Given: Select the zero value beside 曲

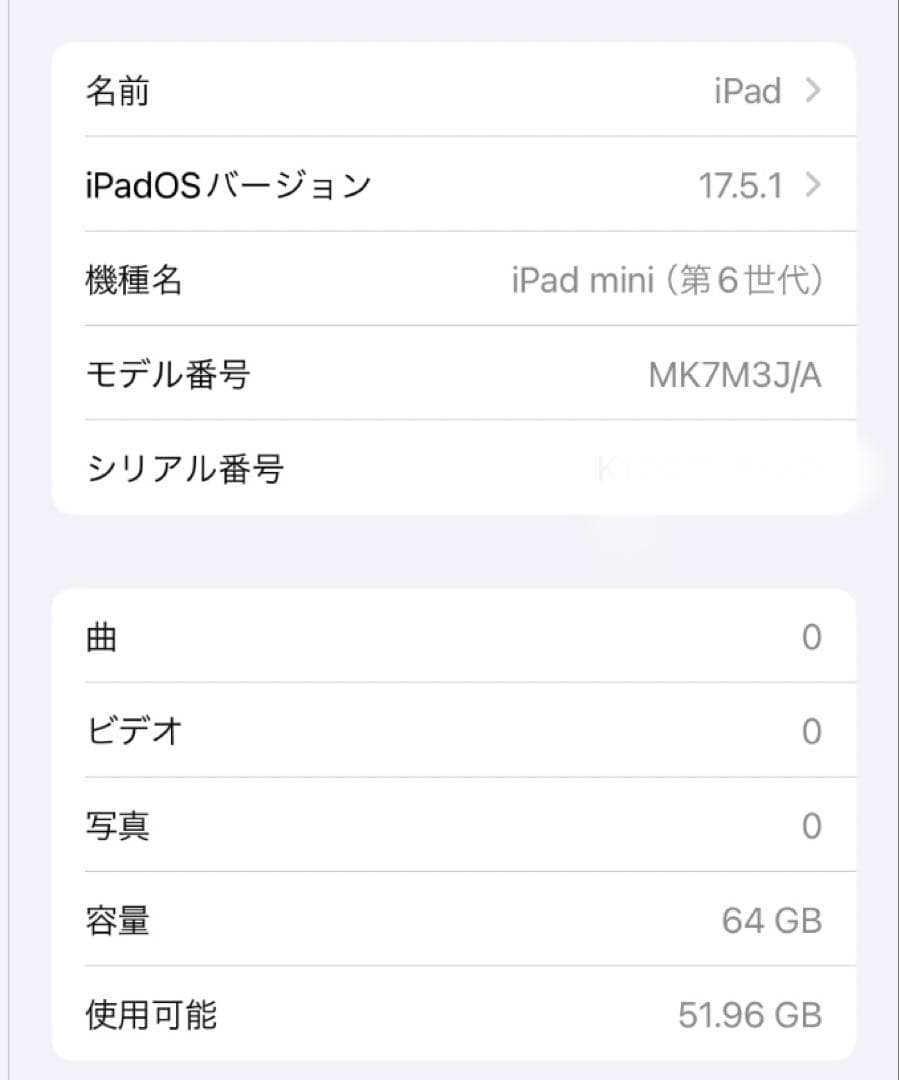Looking at the screenshot, I should (811, 637).
